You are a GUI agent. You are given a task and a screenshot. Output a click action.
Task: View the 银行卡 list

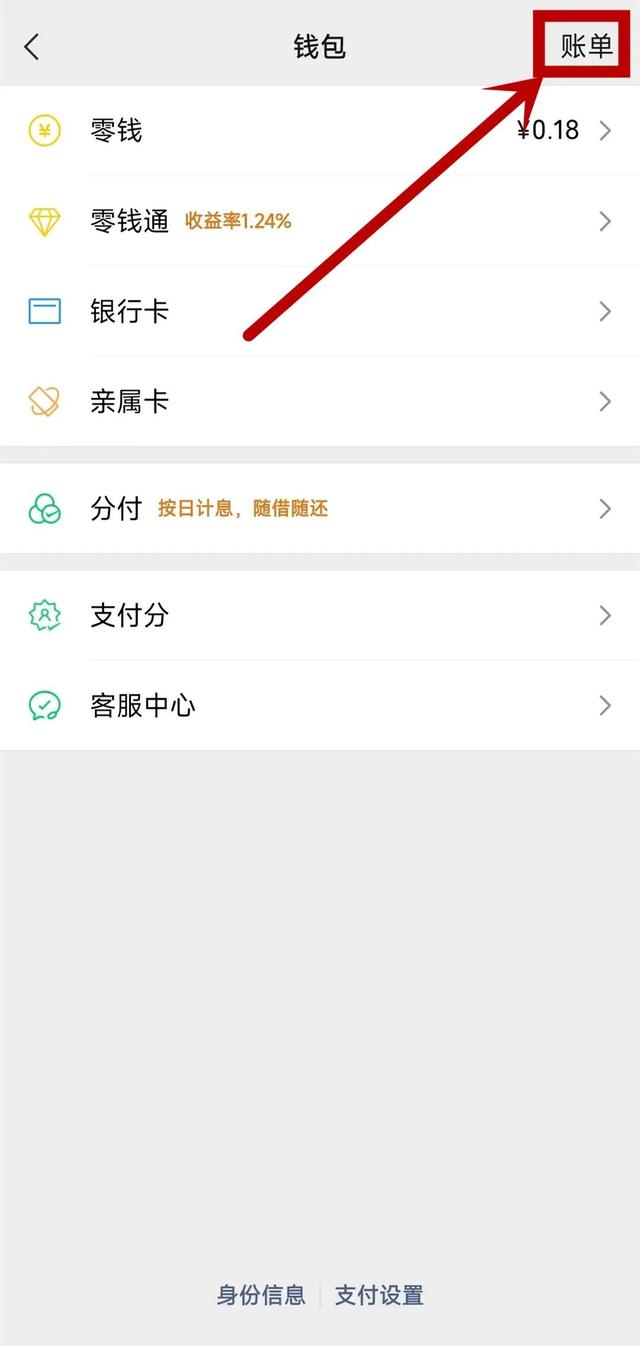pyautogui.click(x=320, y=311)
